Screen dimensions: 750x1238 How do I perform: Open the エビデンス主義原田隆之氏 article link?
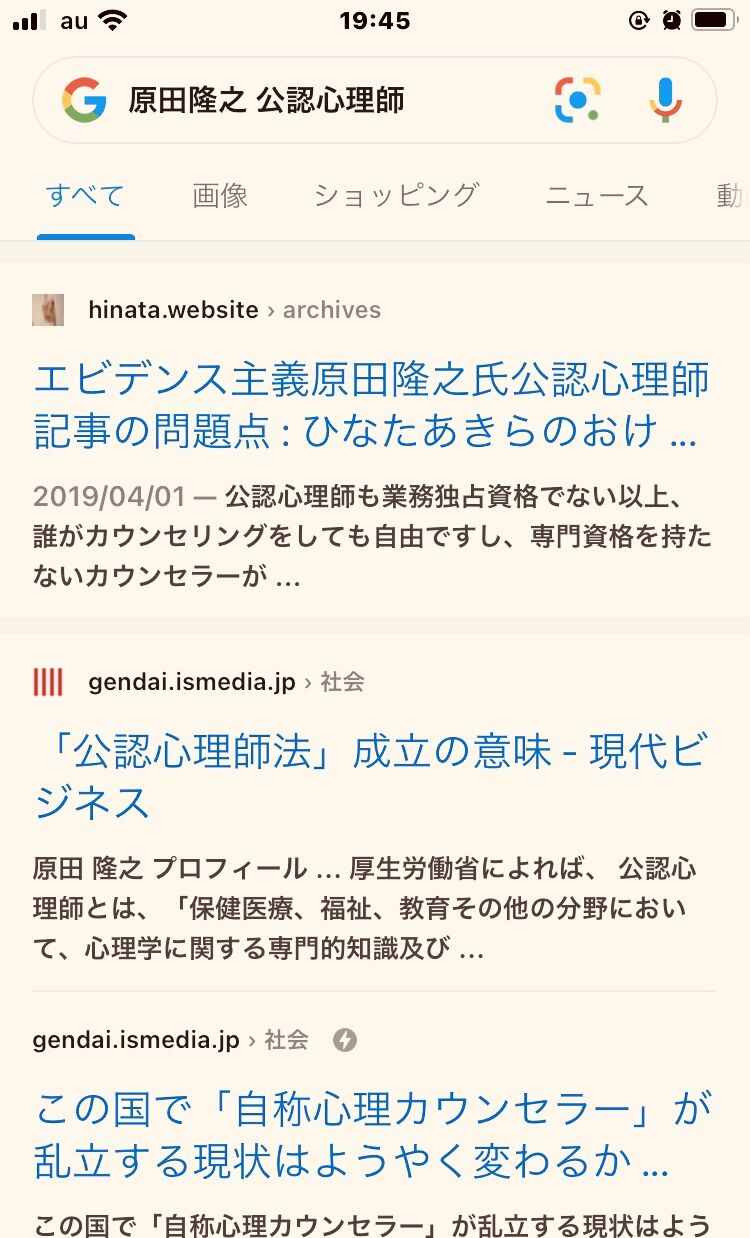[x=373, y=407]
